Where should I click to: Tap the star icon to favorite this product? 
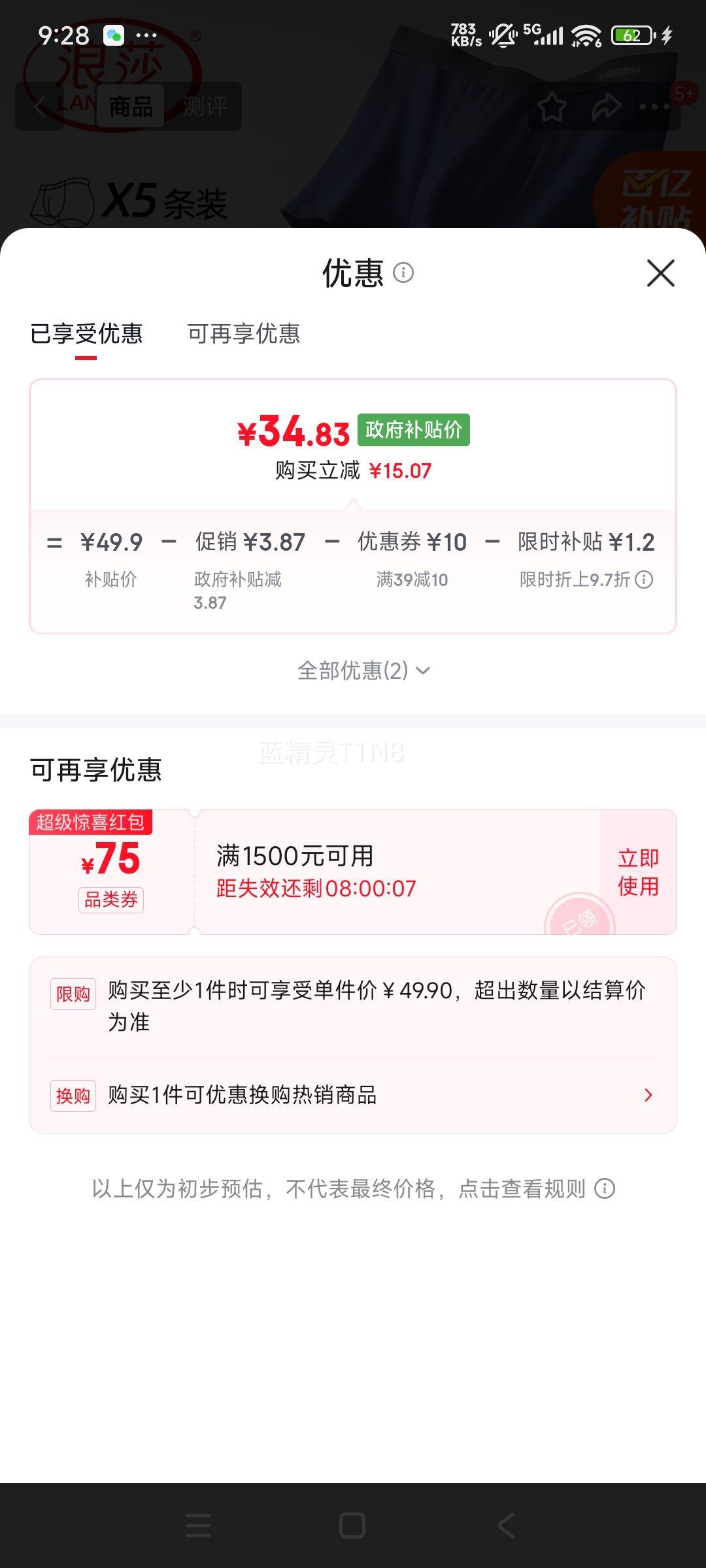[551, 105]
